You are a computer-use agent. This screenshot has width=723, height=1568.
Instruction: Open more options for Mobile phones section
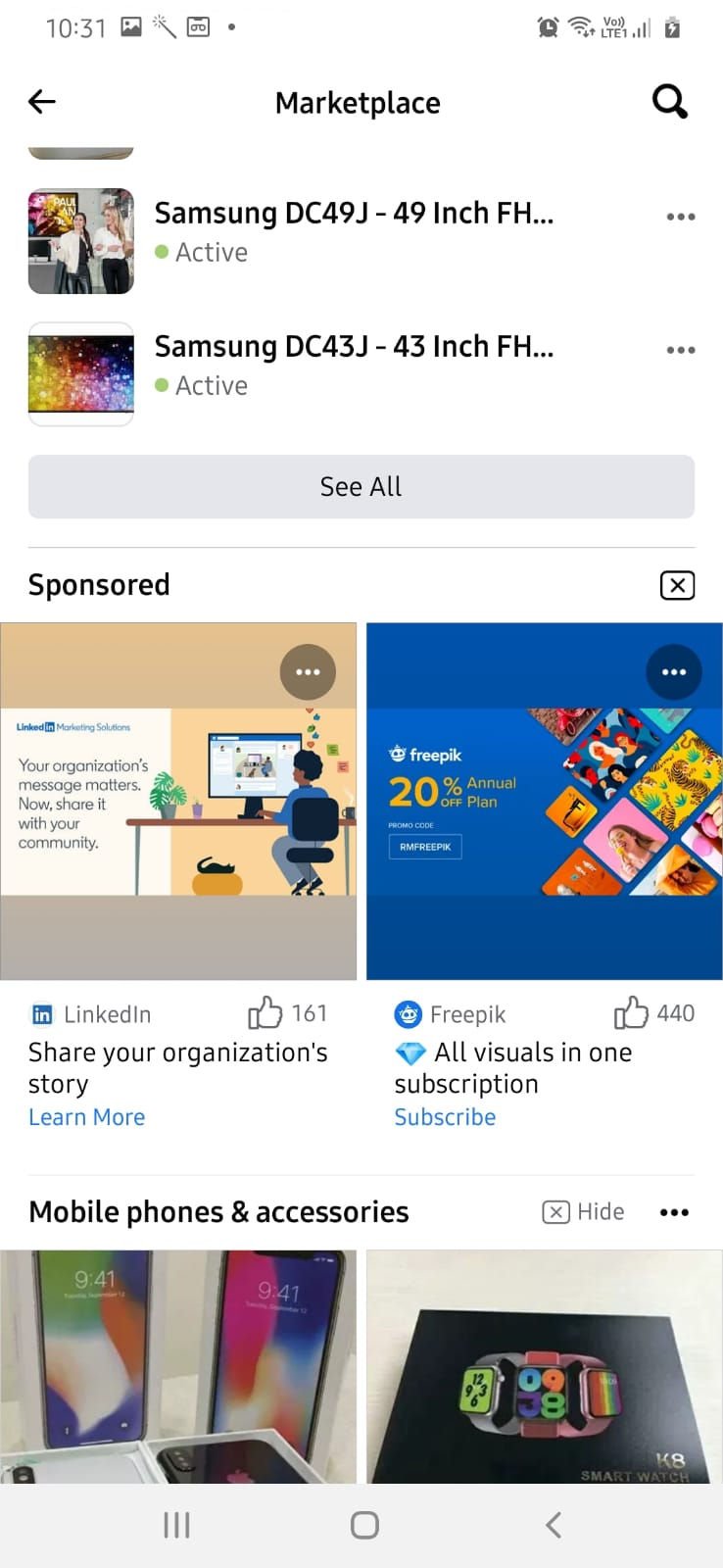[x=674, y=1212]
